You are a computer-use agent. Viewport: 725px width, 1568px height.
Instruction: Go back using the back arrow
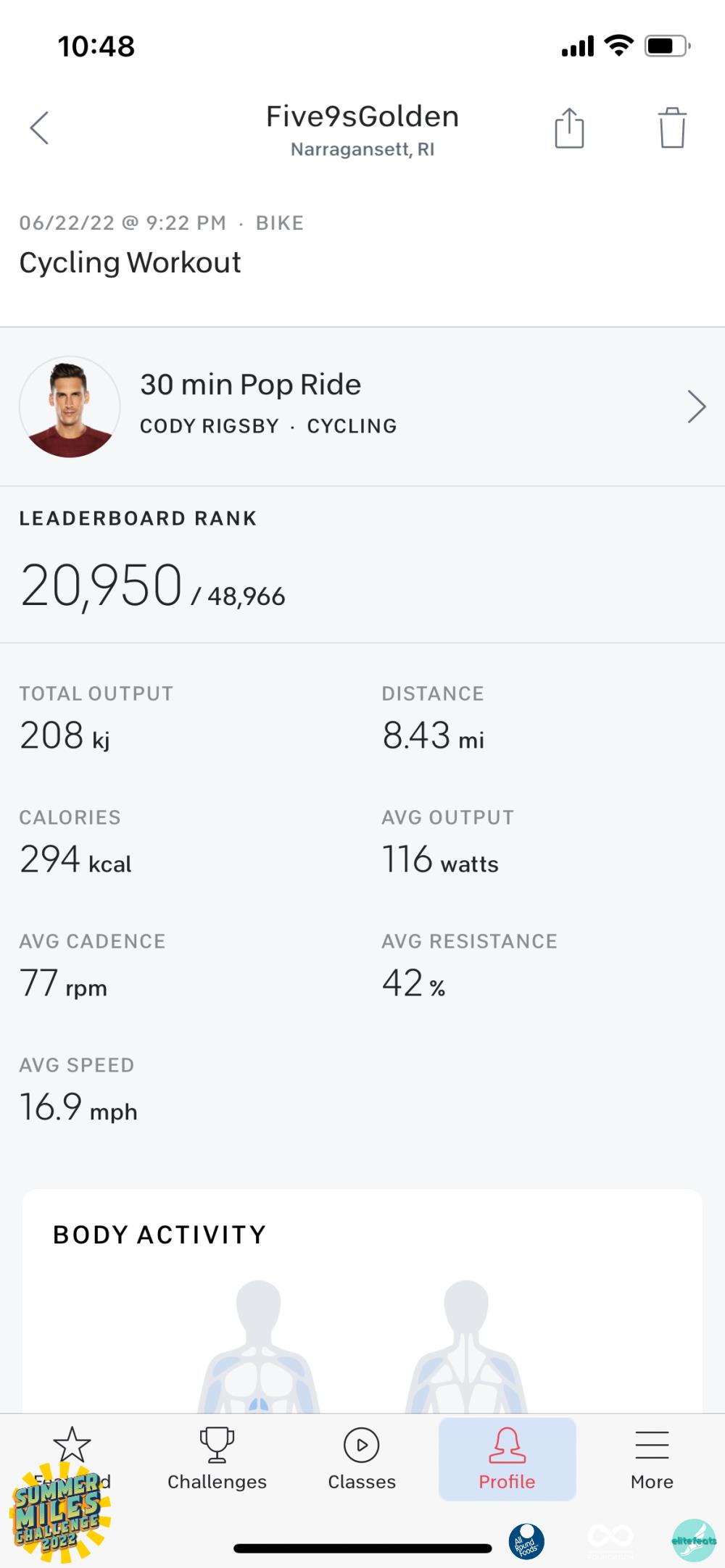[40, 128]
